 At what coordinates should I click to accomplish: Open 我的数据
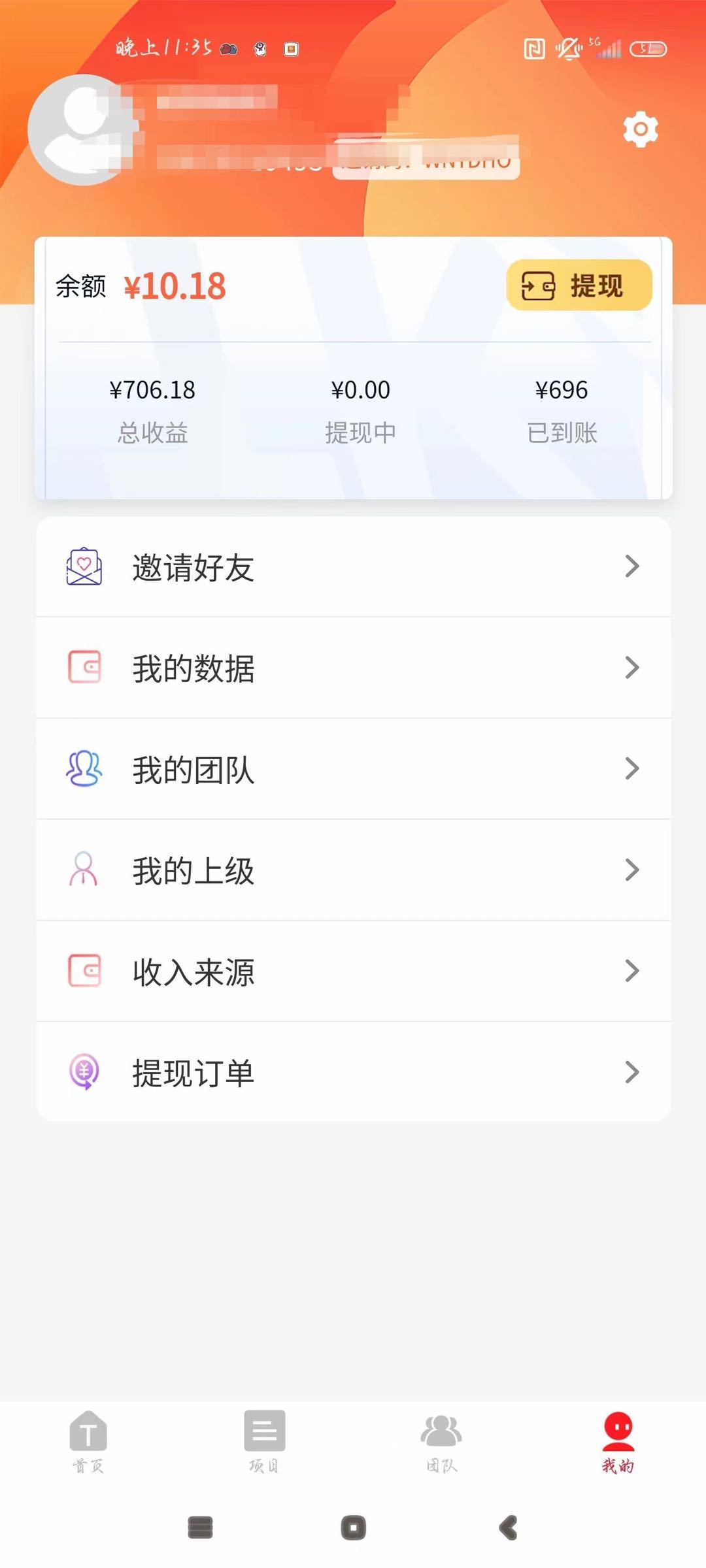pyautogui.click(x=353, y=668)
